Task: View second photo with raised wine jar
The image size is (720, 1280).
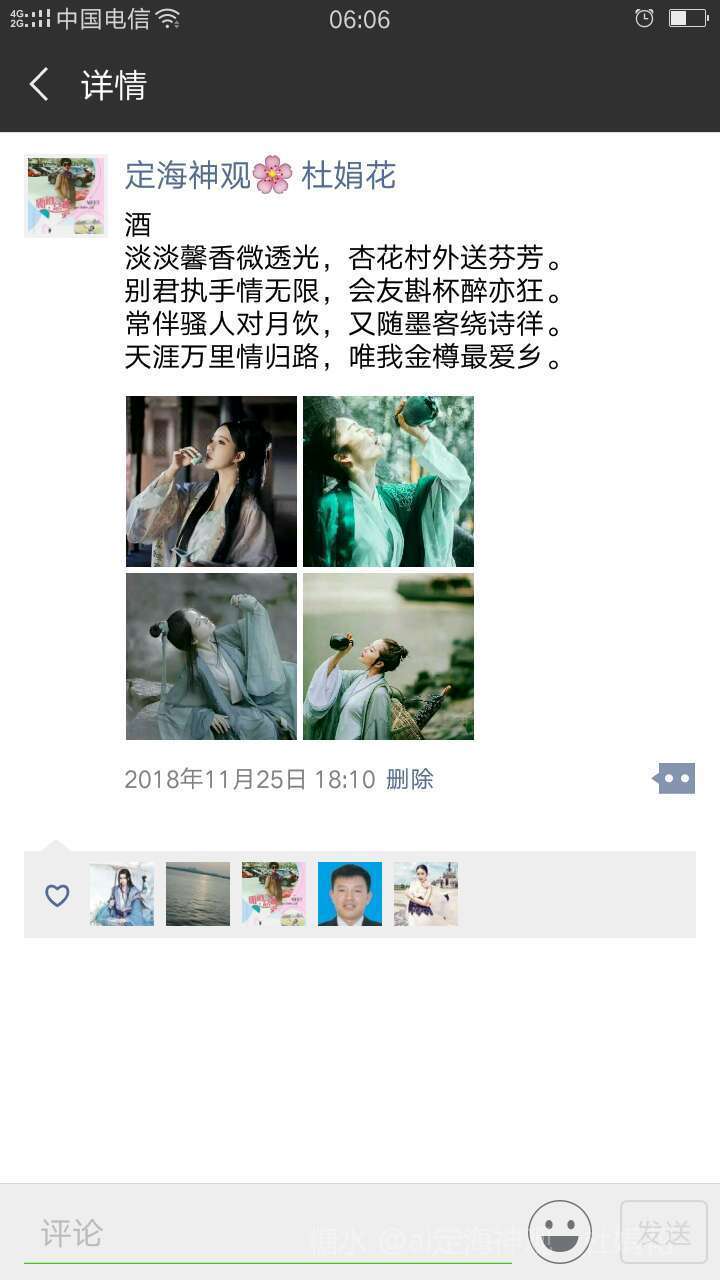Action: [x=388, y=481]
